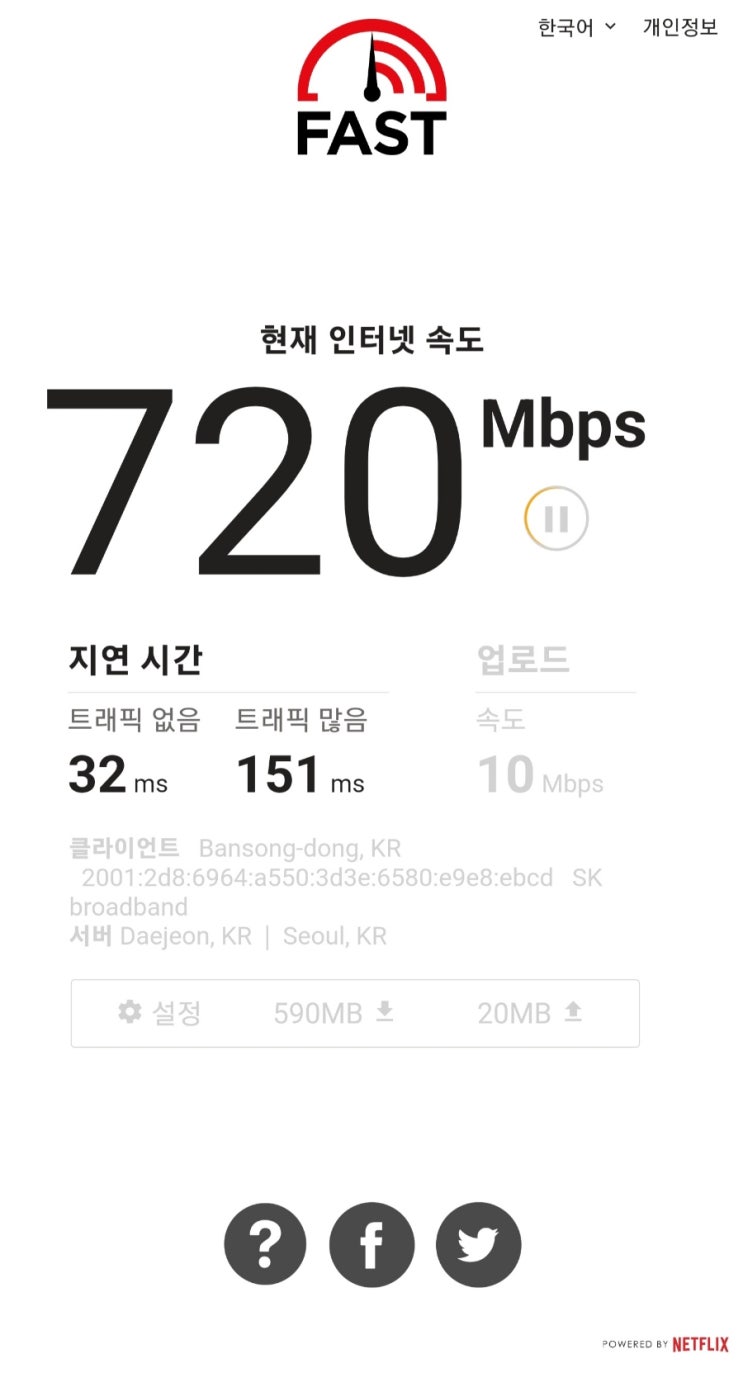The width and height of the screenshot is (743, 1387).
Task: Open the 개인정보 privacy link
Action: click(x=680, y=27)
